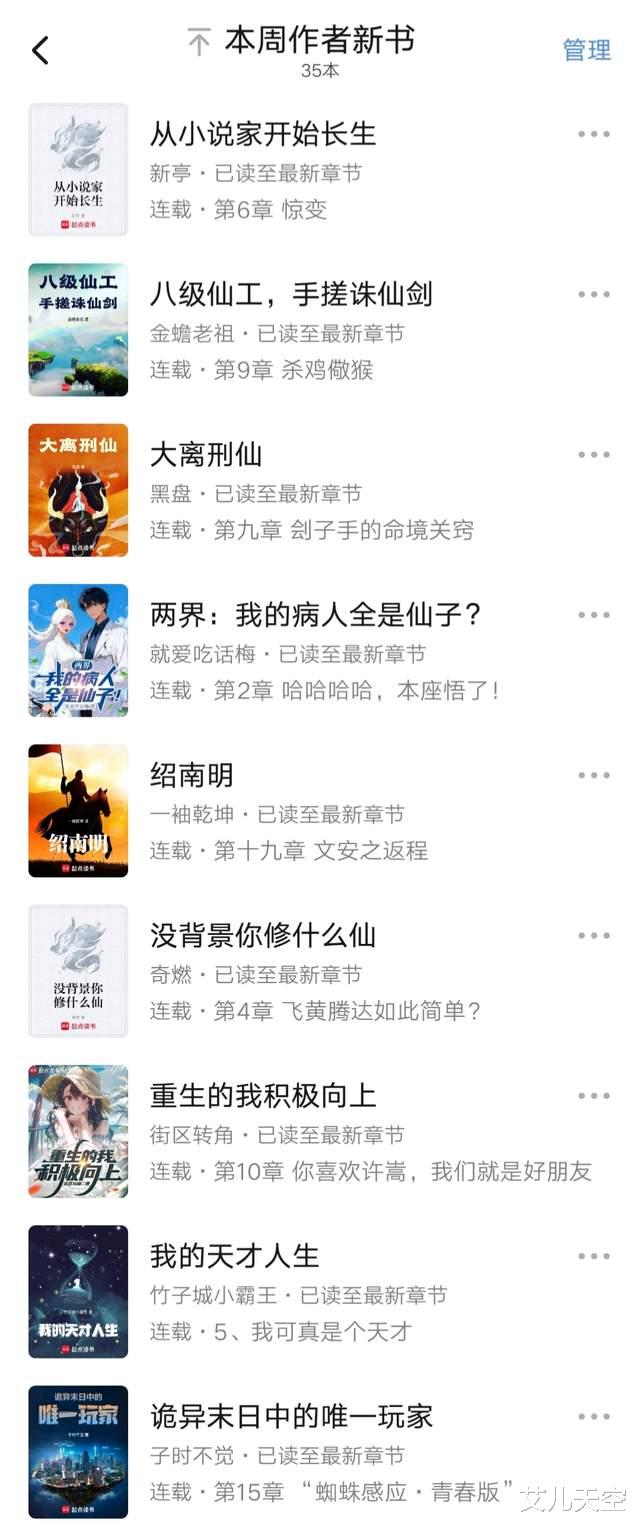Screen dimensions: 640x1530
Task: Tap the ellipsis beside 没背景你修什么仙
Action: [593, 936]
